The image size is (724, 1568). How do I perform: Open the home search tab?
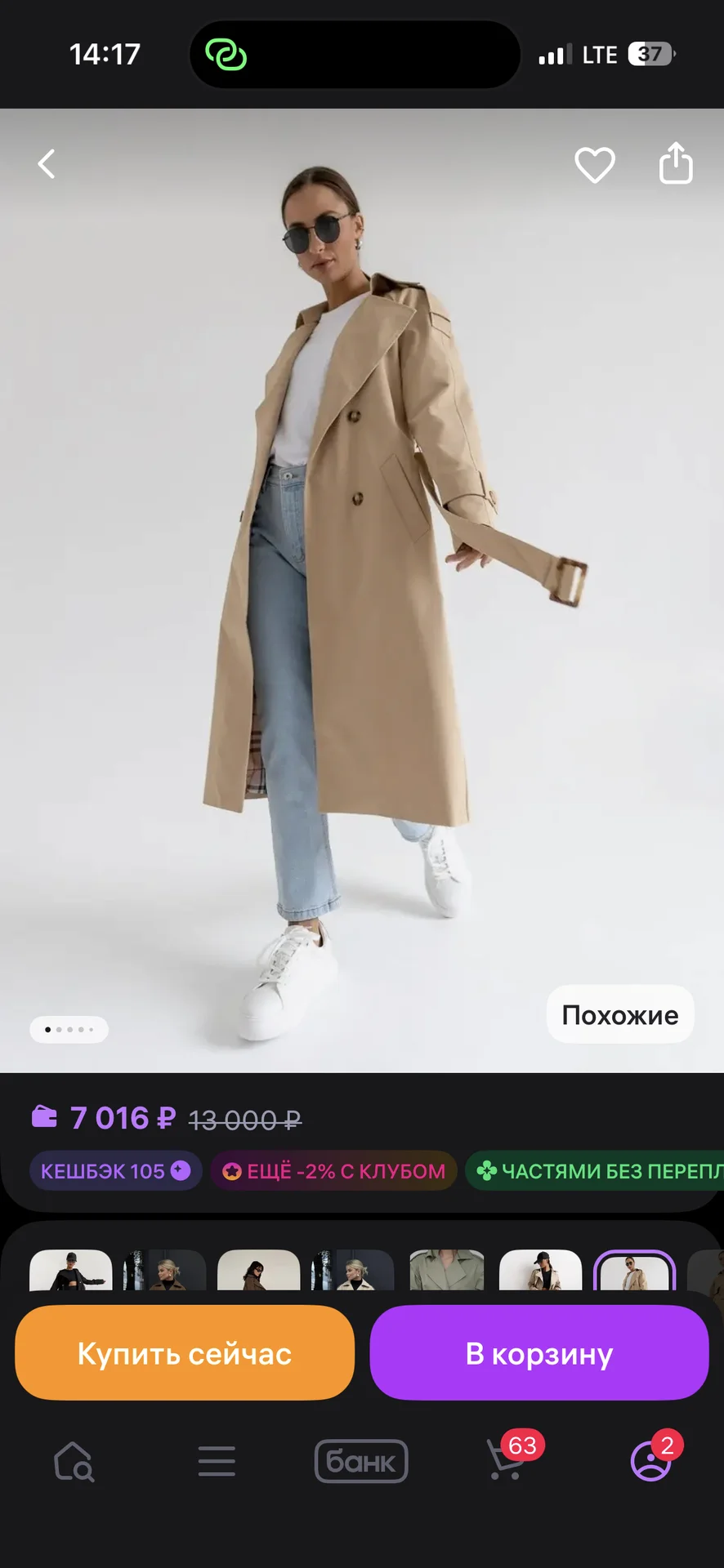[x=74, y=1461]
